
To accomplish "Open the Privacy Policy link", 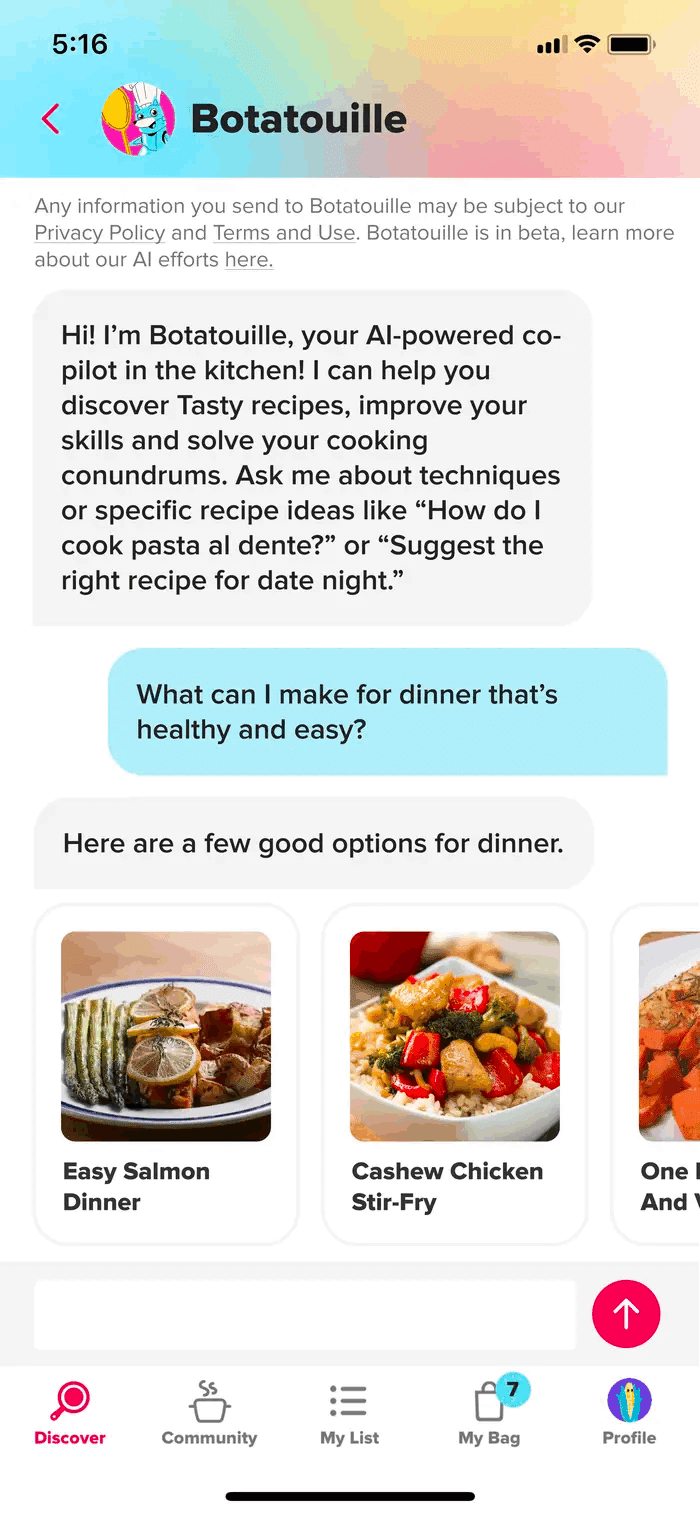I will pos(99,233).
